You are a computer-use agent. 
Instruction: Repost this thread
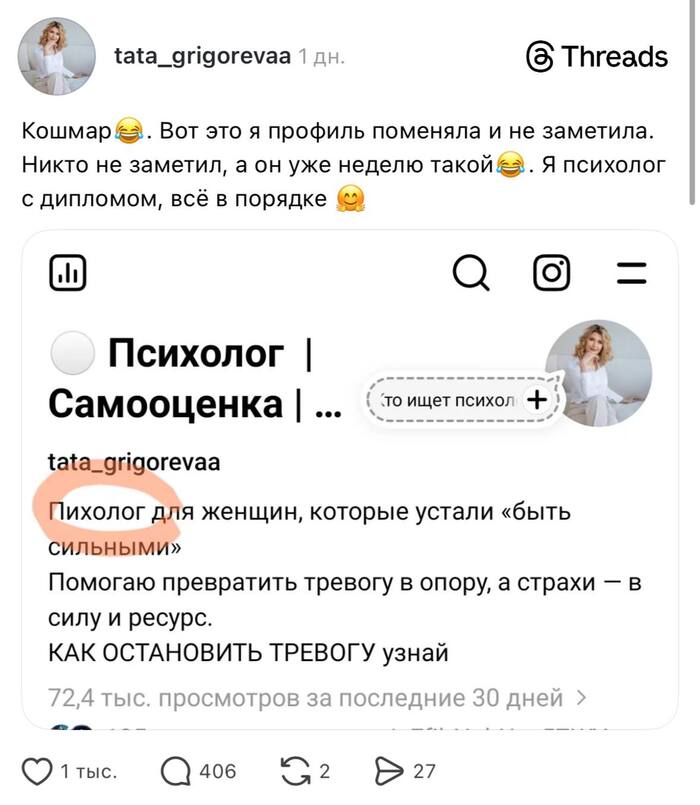pyautogui.click(x=294, y=771)
